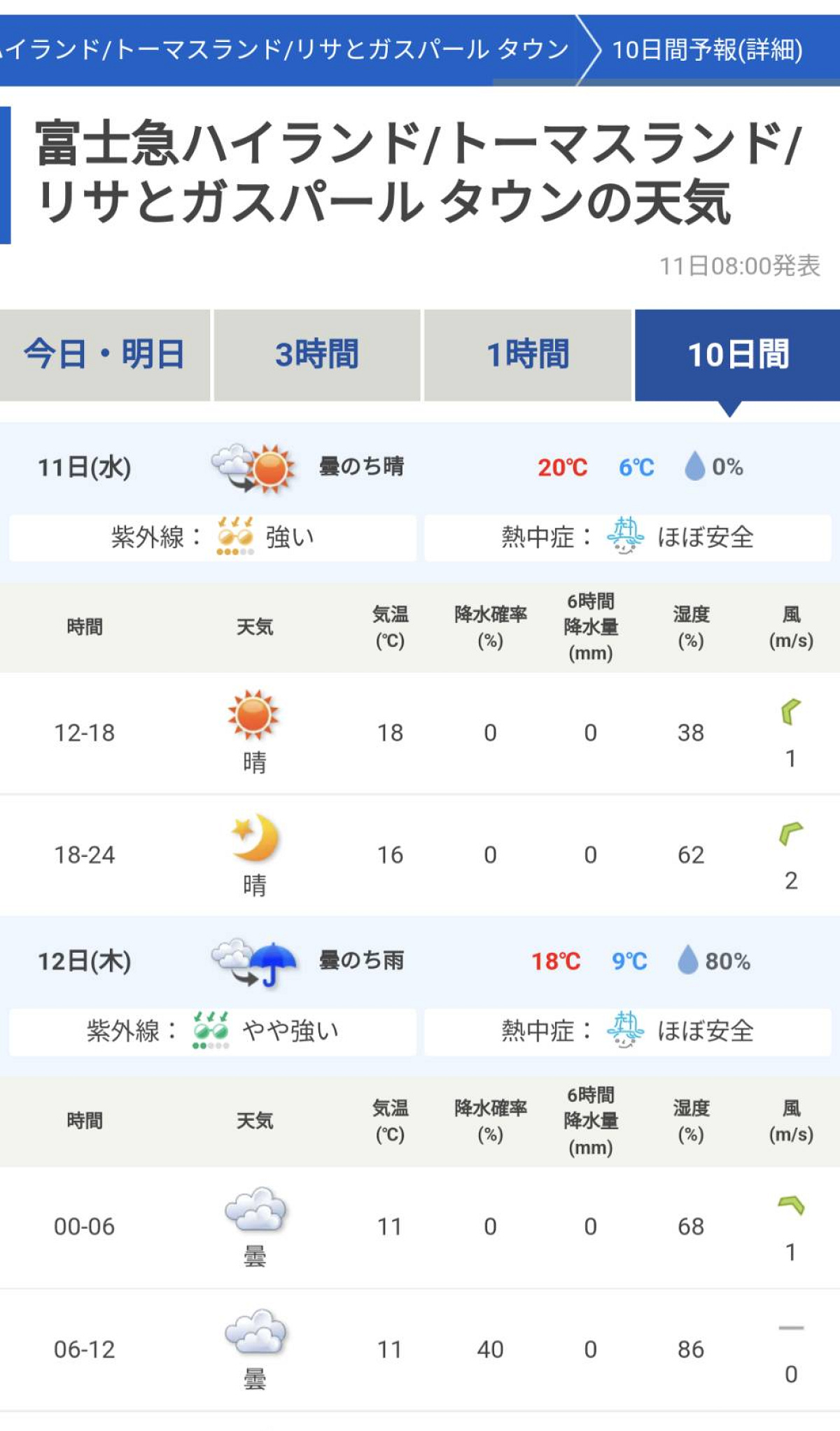Open the 1時間 hourly forecast tab
840x1431 pixels.
528,355
